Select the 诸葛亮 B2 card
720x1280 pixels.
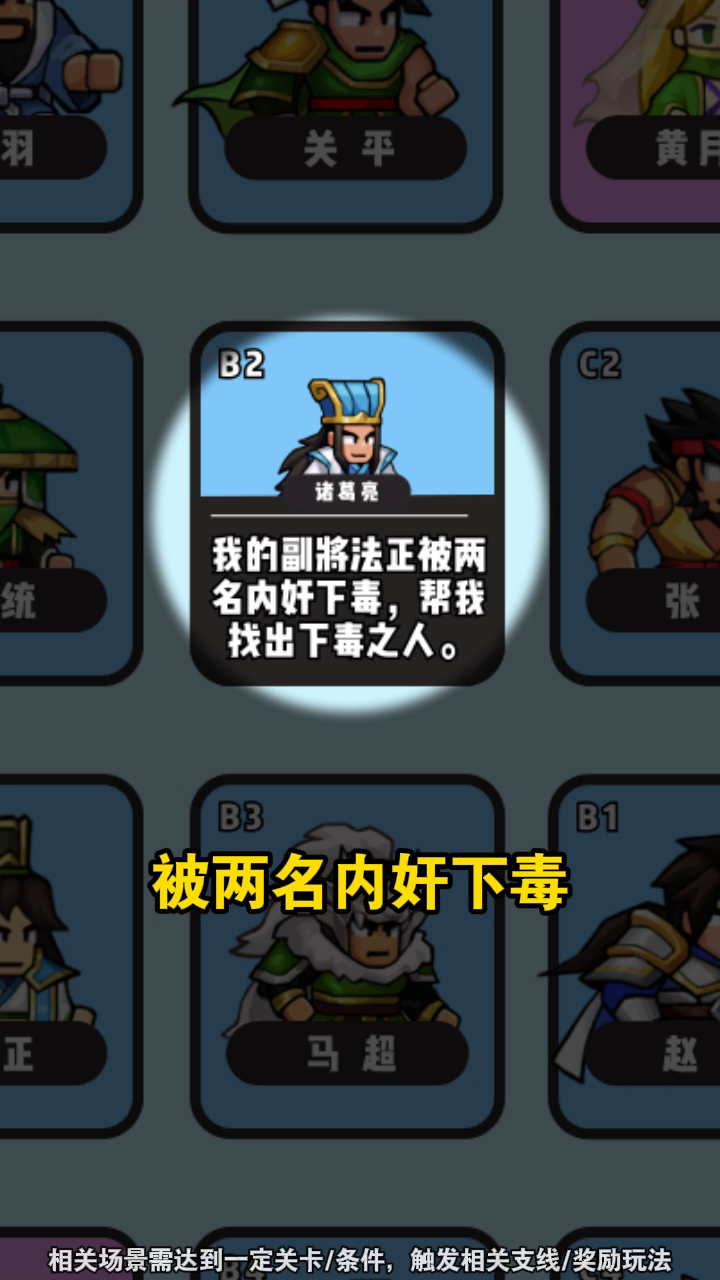pos(347,503)
